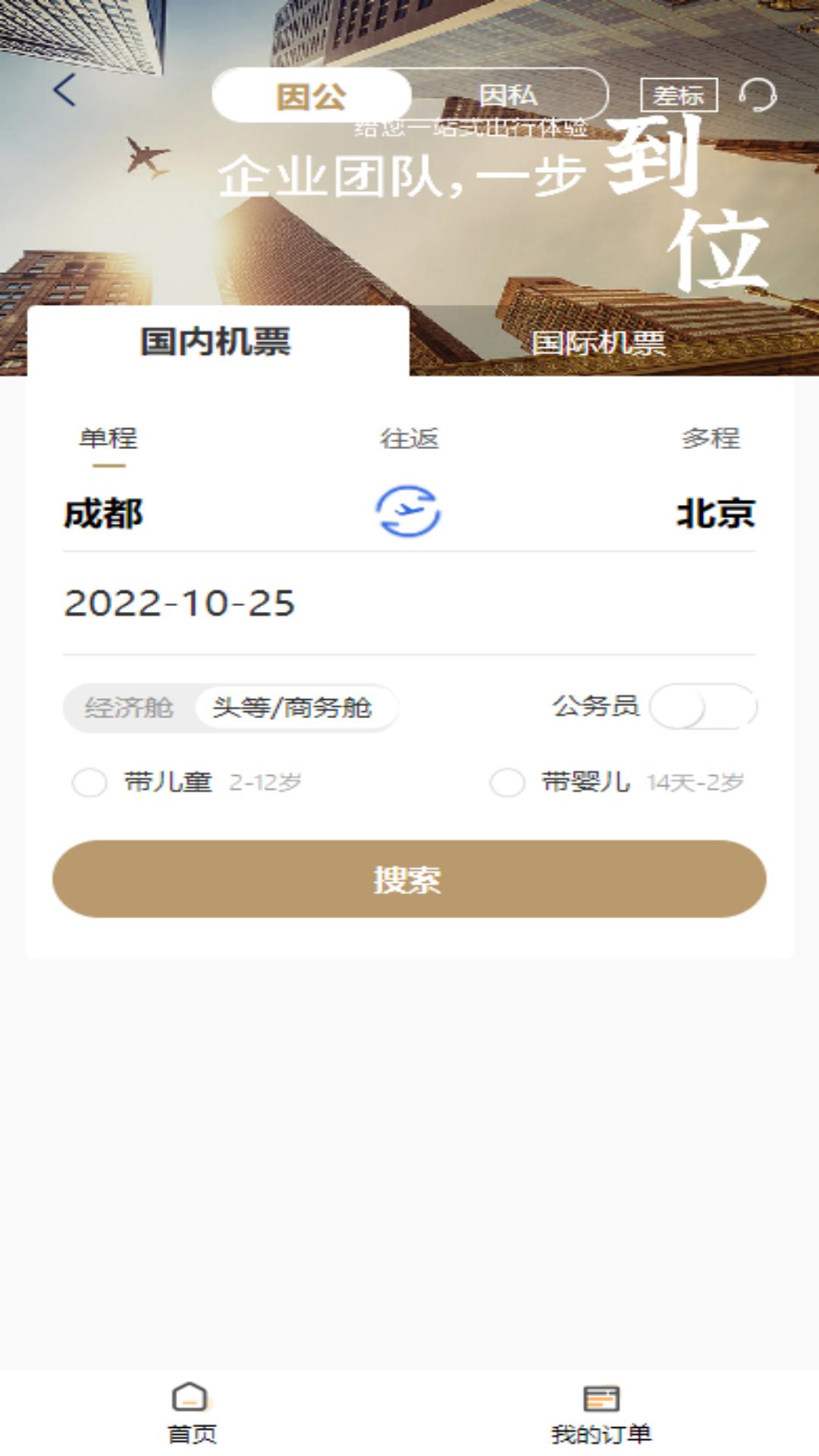Open the 差标 travel standard button
Image resolution: width=819 pixels, height=1456 pixels.
pos(679,96)
